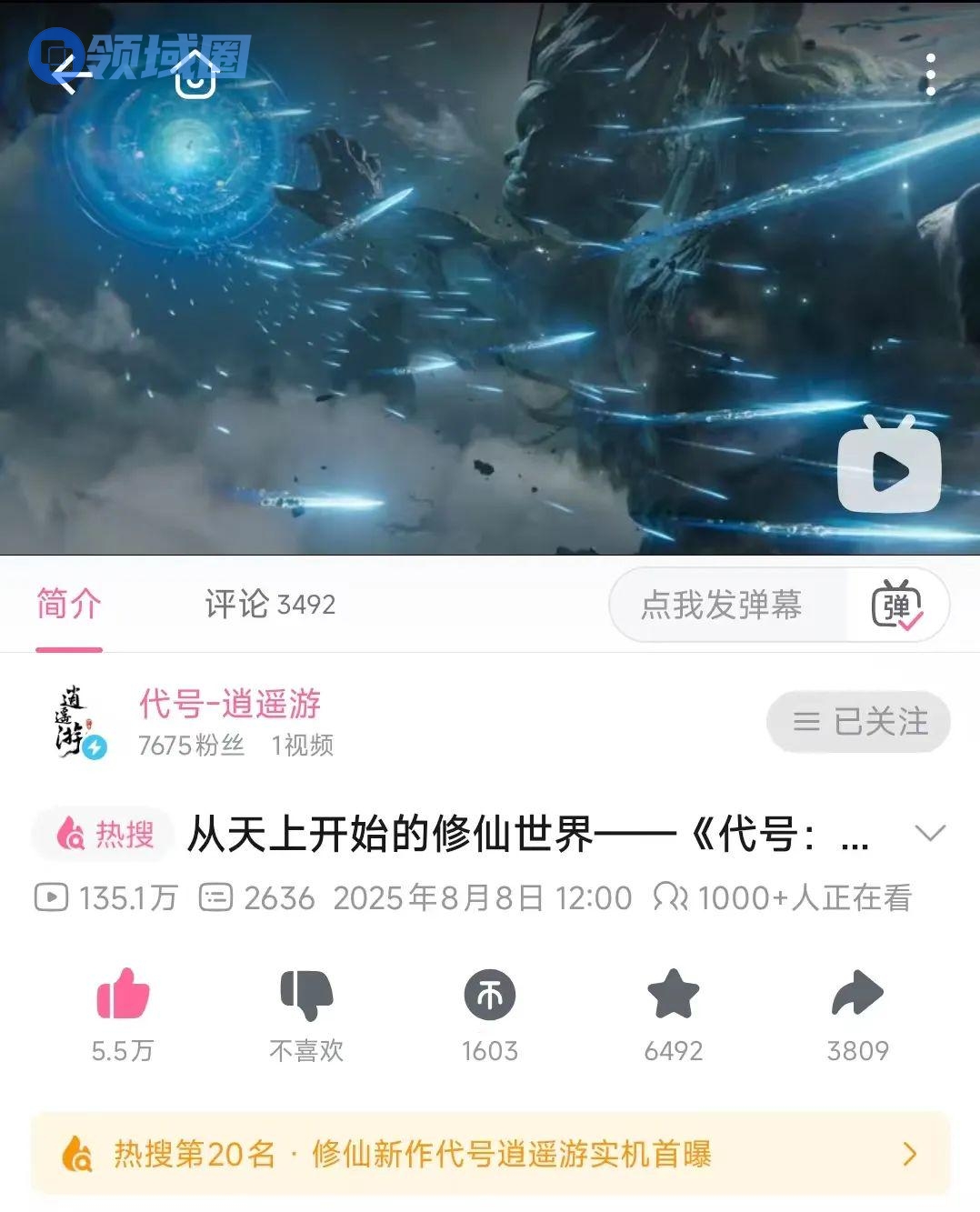
Task: Open the 代号-逍遥游 uploader profile
Action: pyautogui.click(x=230, y=704)
